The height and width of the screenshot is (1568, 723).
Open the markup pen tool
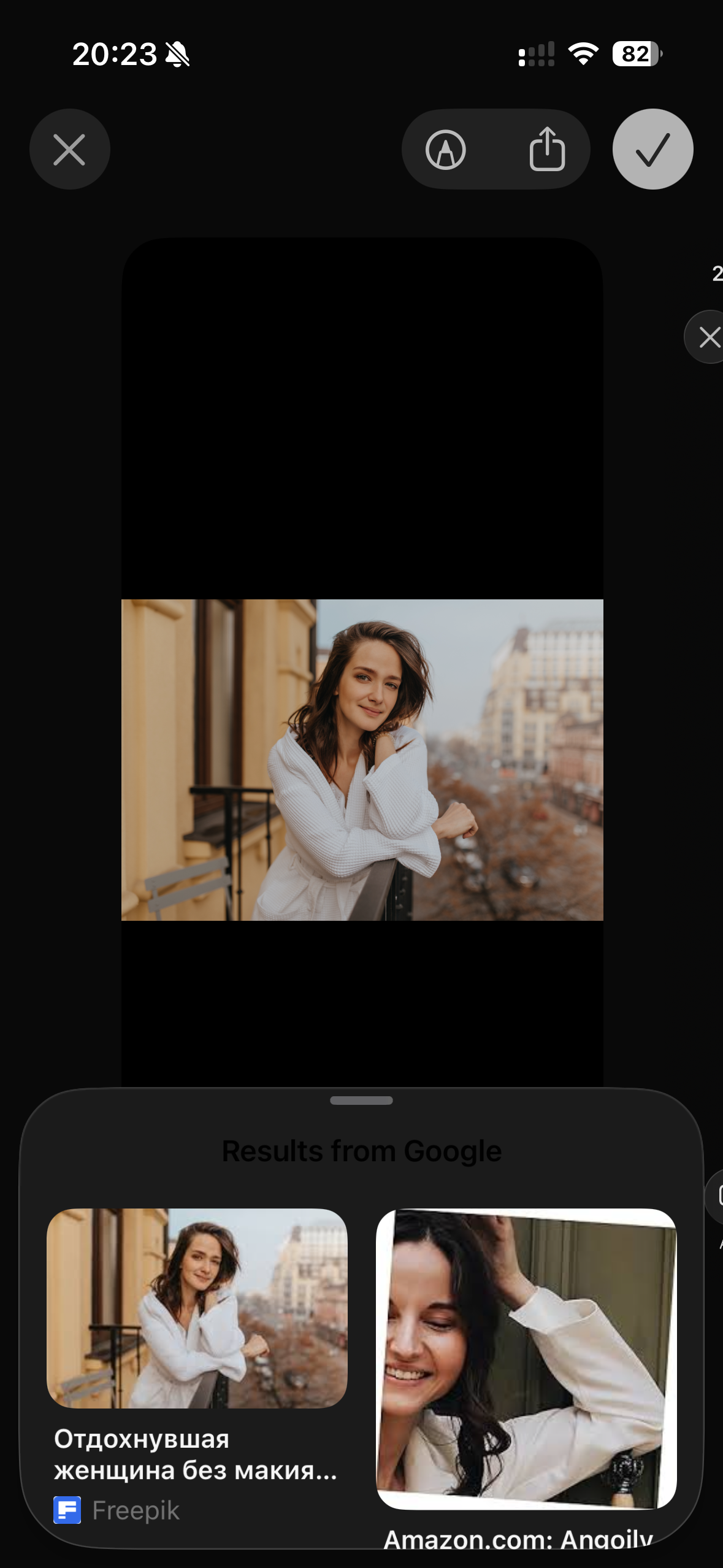(446, 150)
